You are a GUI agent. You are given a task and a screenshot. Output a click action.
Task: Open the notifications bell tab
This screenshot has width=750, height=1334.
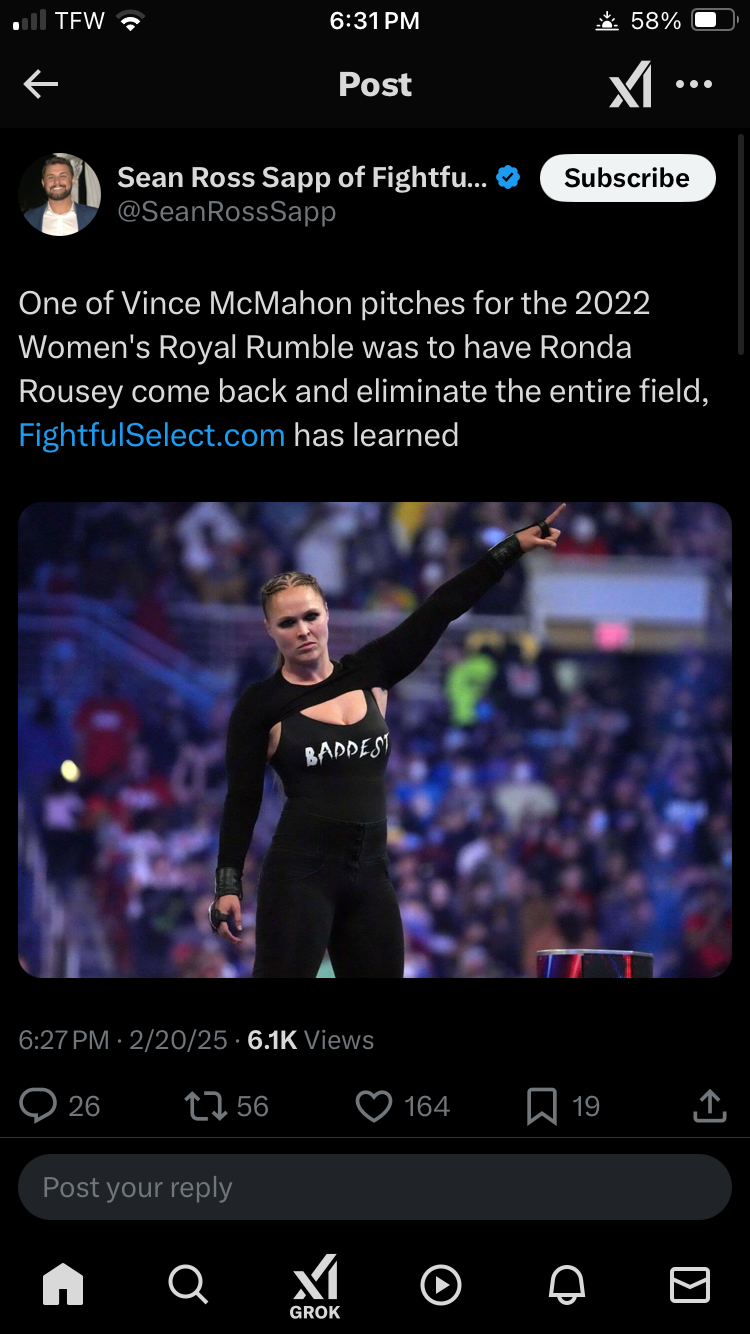(x=565, y=1285)
